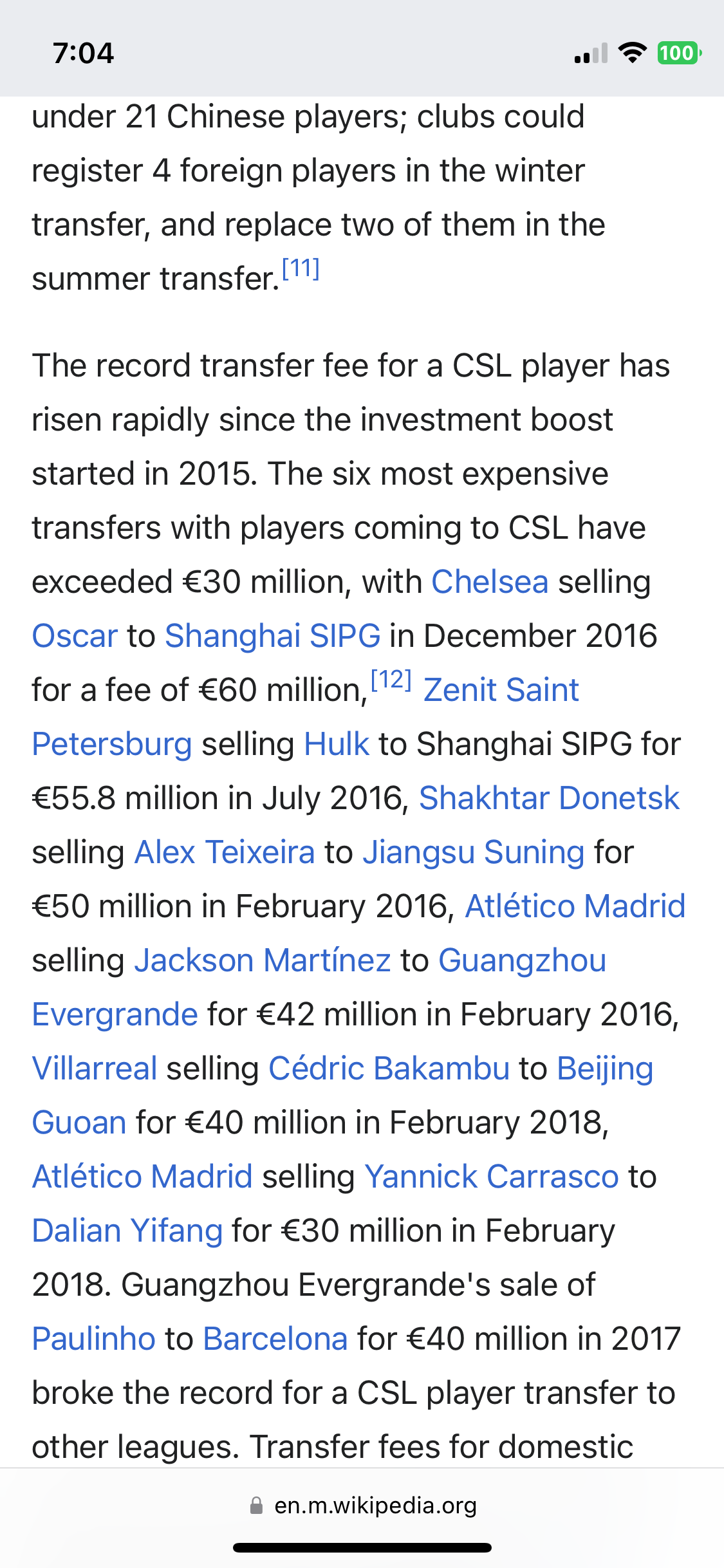Visit the Cédric Bakambu article
Screen dimensions: 724x1568
point(389,1069)
